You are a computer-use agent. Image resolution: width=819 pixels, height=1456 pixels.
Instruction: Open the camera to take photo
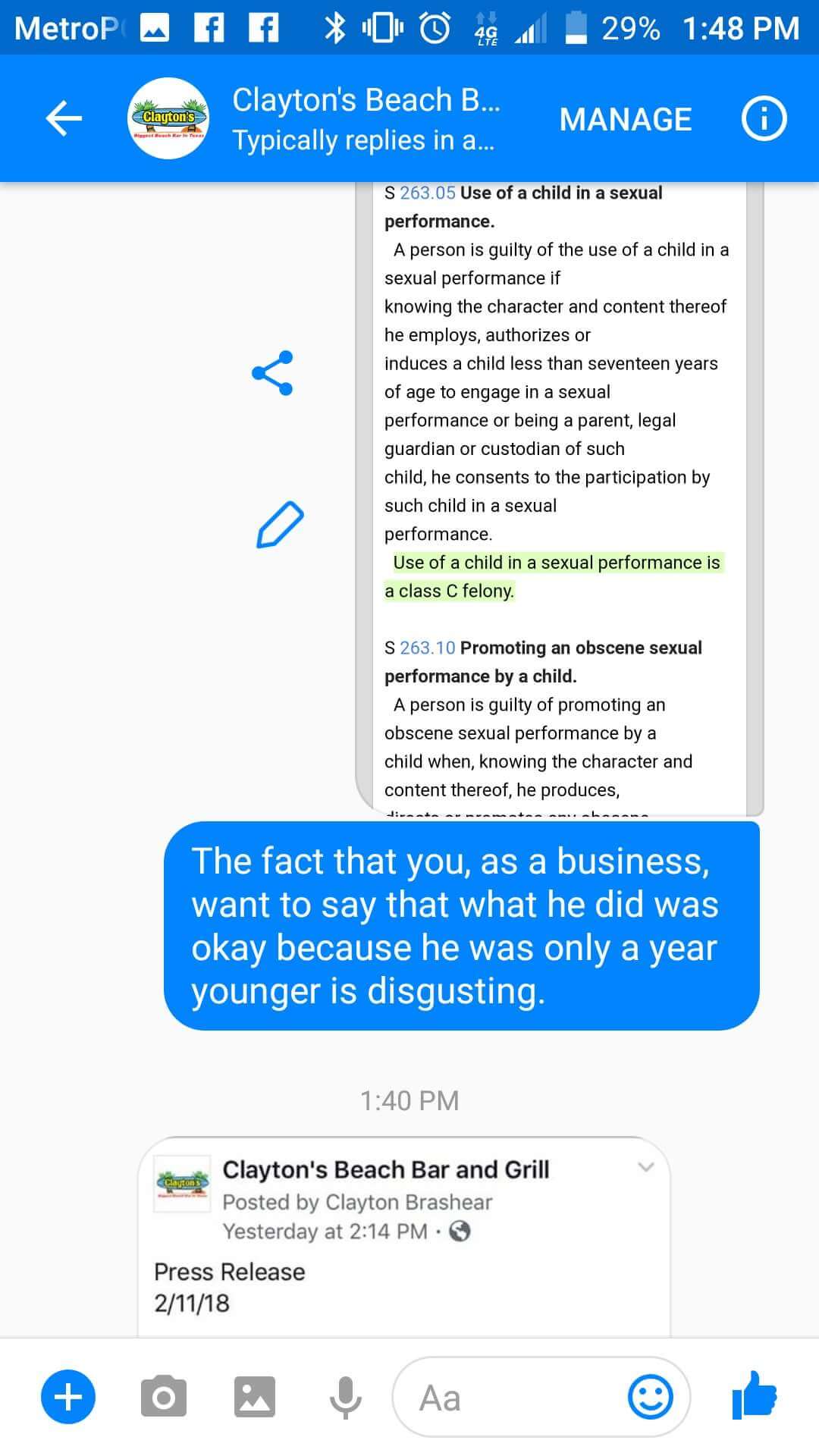[163, 1396]
